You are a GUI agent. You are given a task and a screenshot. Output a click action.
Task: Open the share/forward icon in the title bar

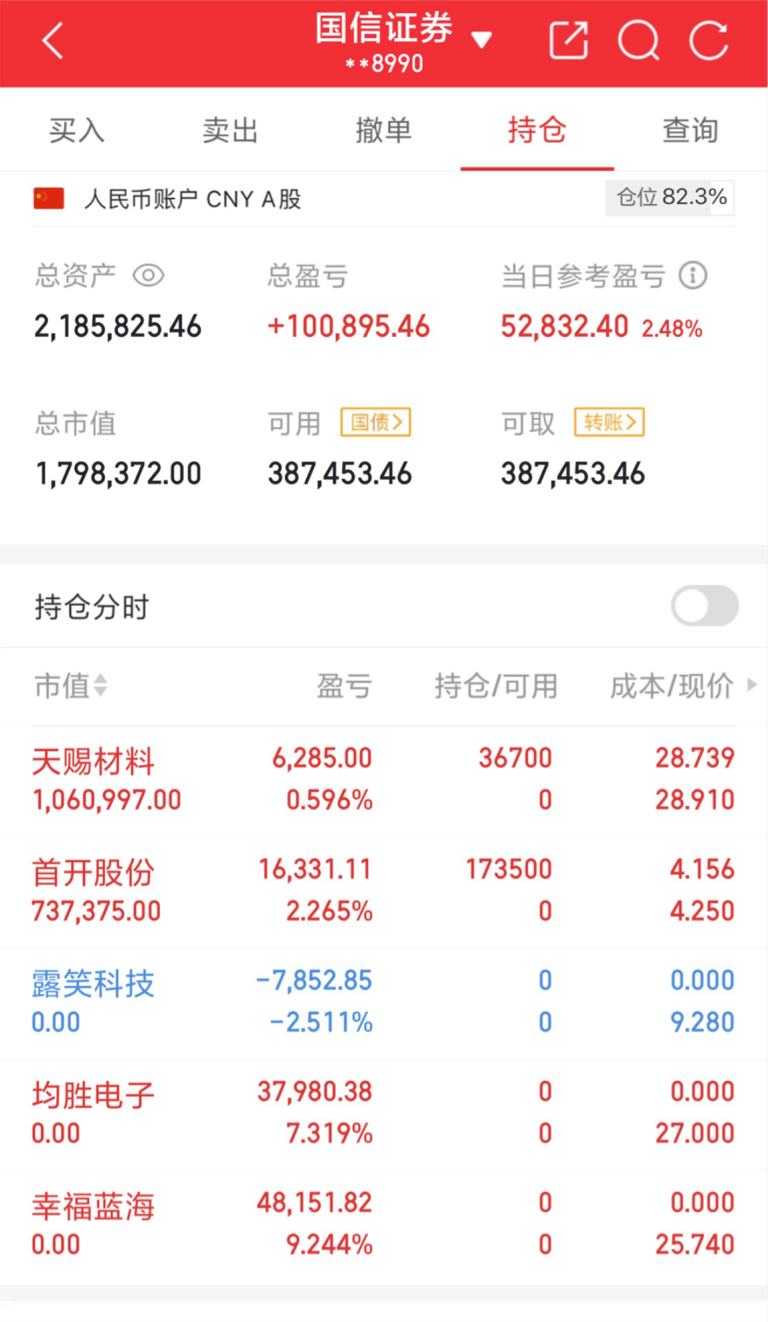pos(568,41)
